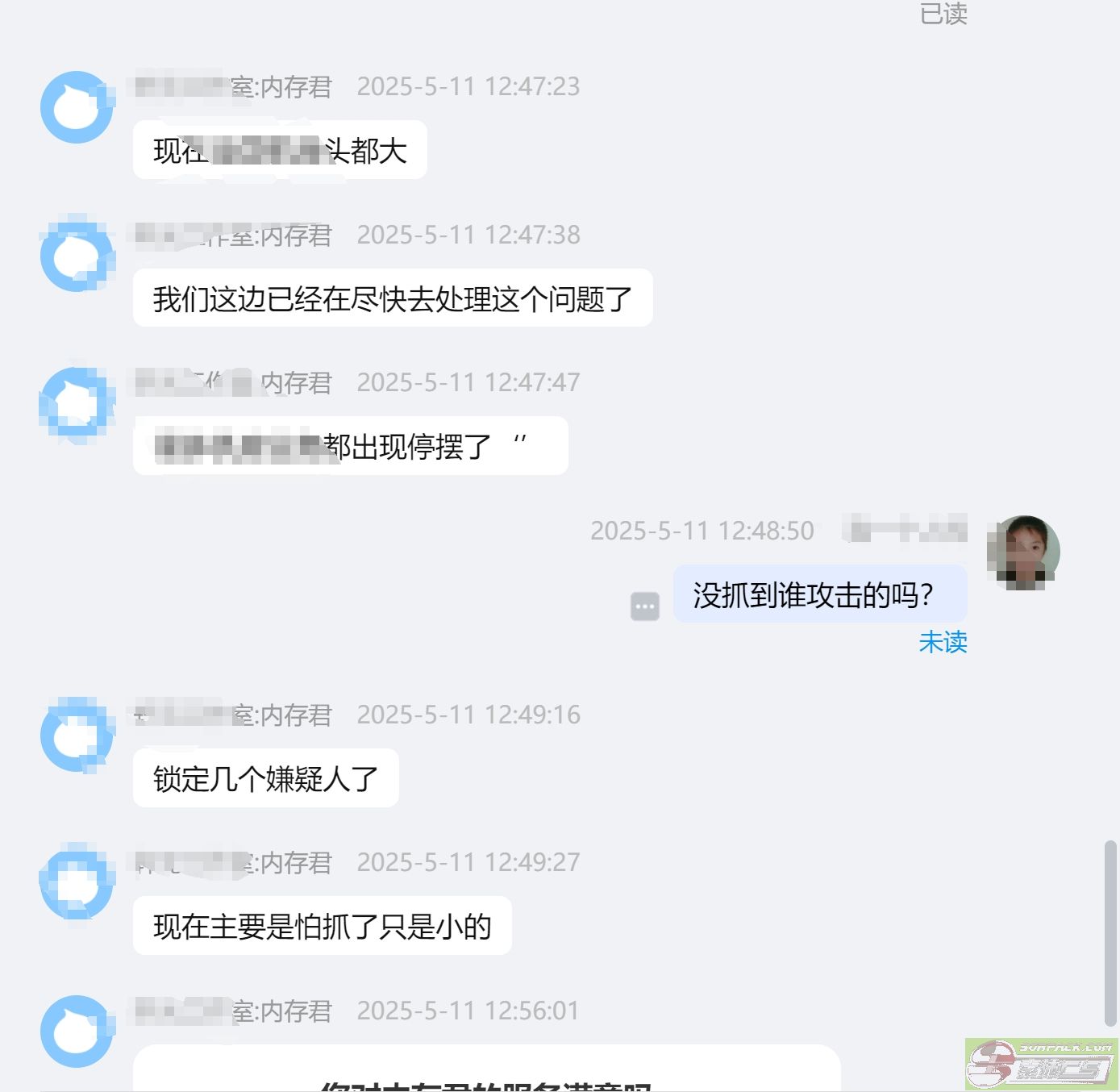The image size is (1120, 1092).
Task: Tap the agent avatar beside 锁定几个嫌疑人了
Action: click(77, 736)
